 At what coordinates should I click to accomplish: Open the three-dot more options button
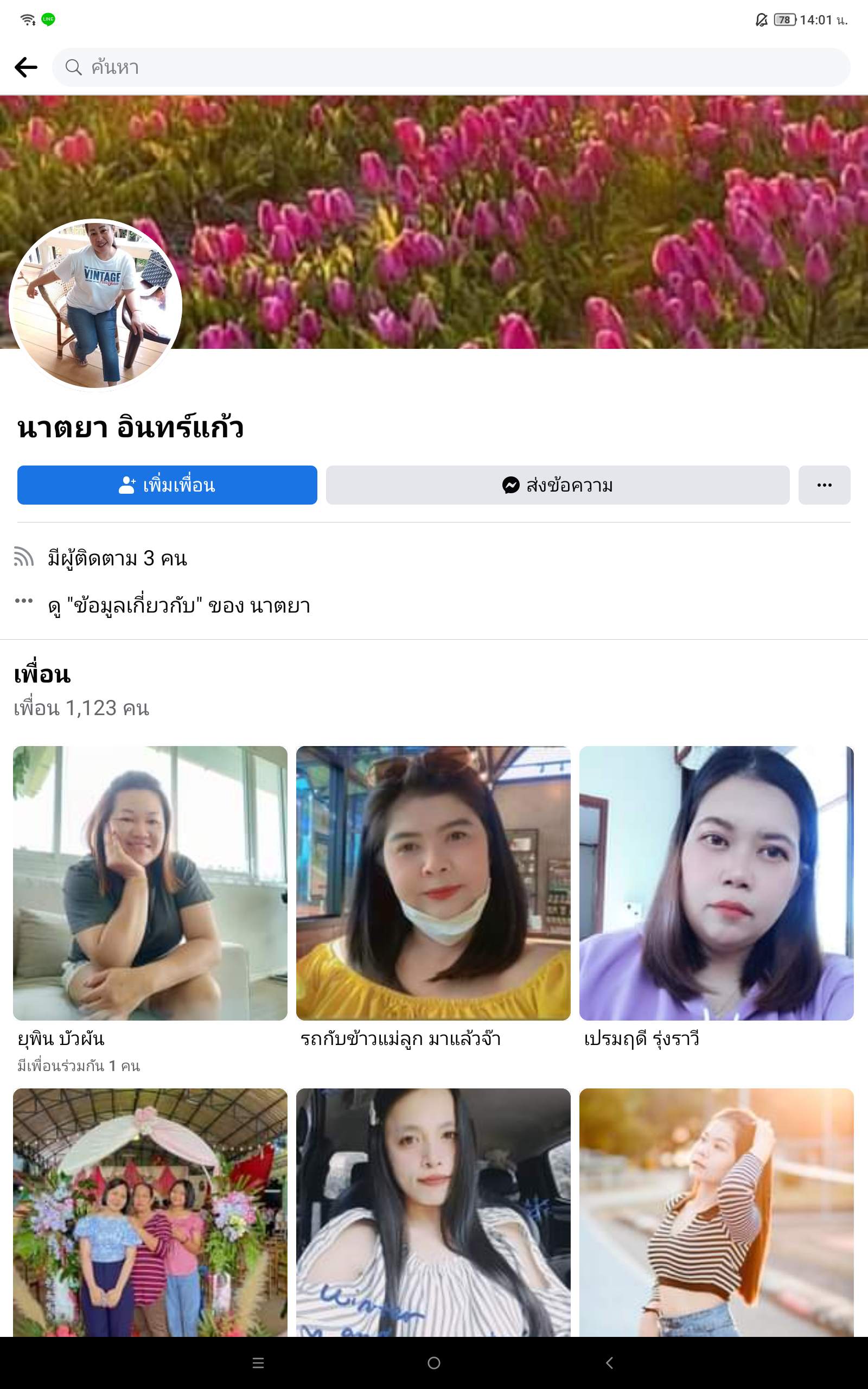(x=824, y=485)
